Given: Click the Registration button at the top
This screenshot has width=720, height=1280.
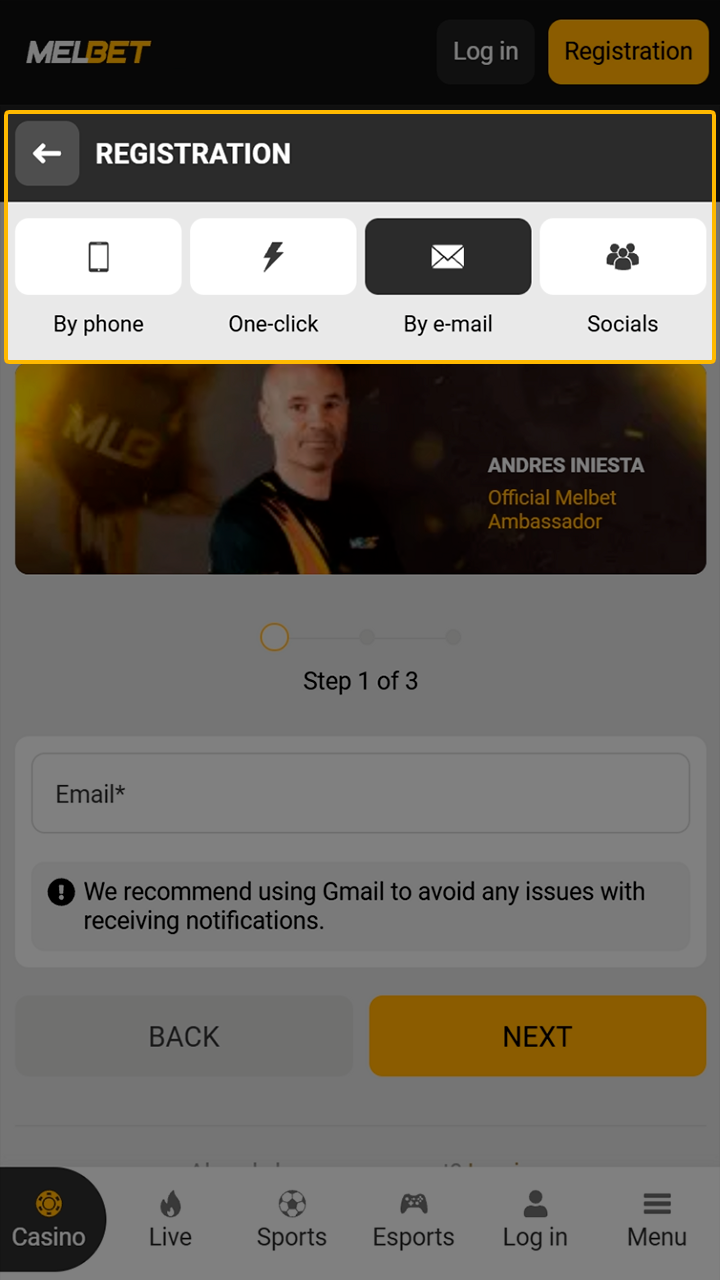Looking at the screenshot, I should coord(628,51).
